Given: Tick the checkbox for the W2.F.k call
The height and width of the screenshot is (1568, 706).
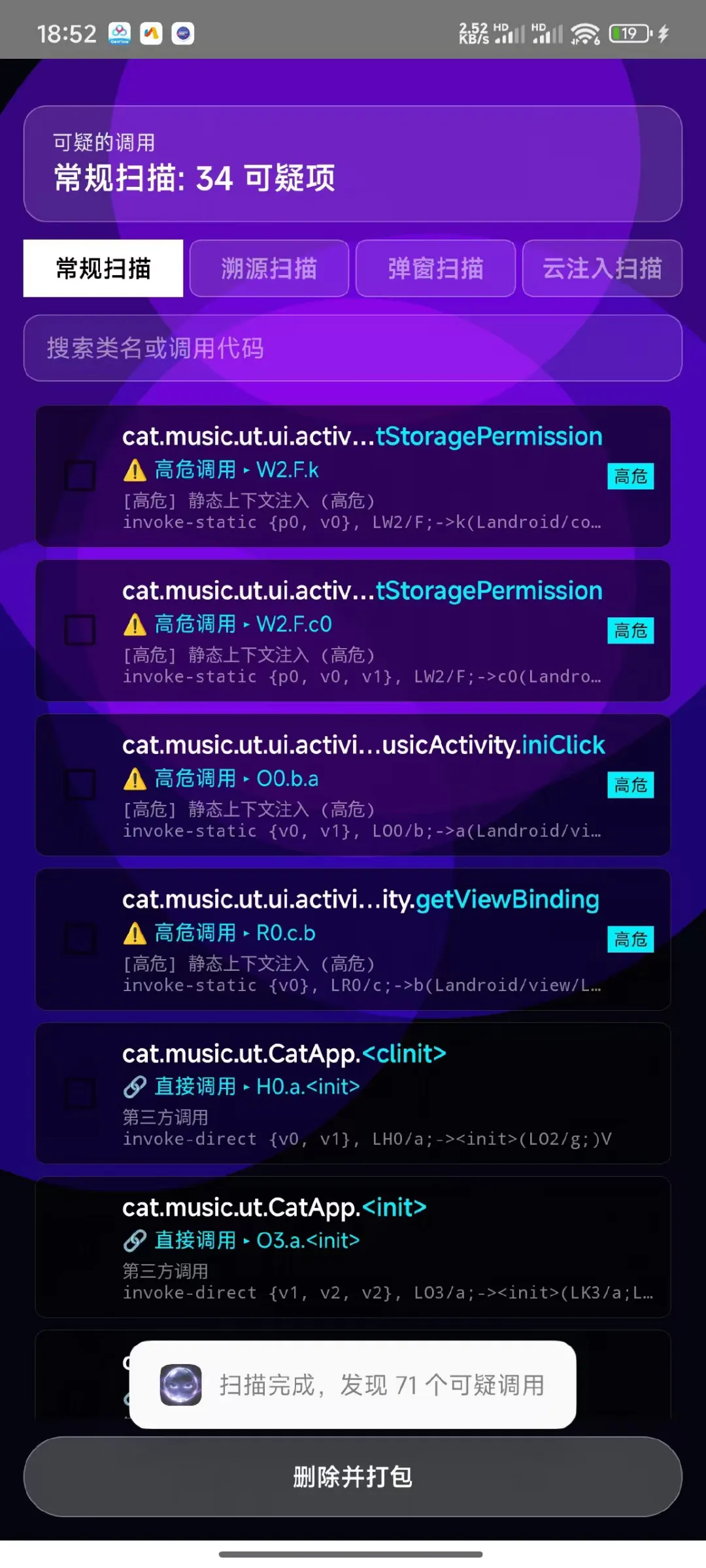Looking at the screenshot, I should click(x=80, y=476).
